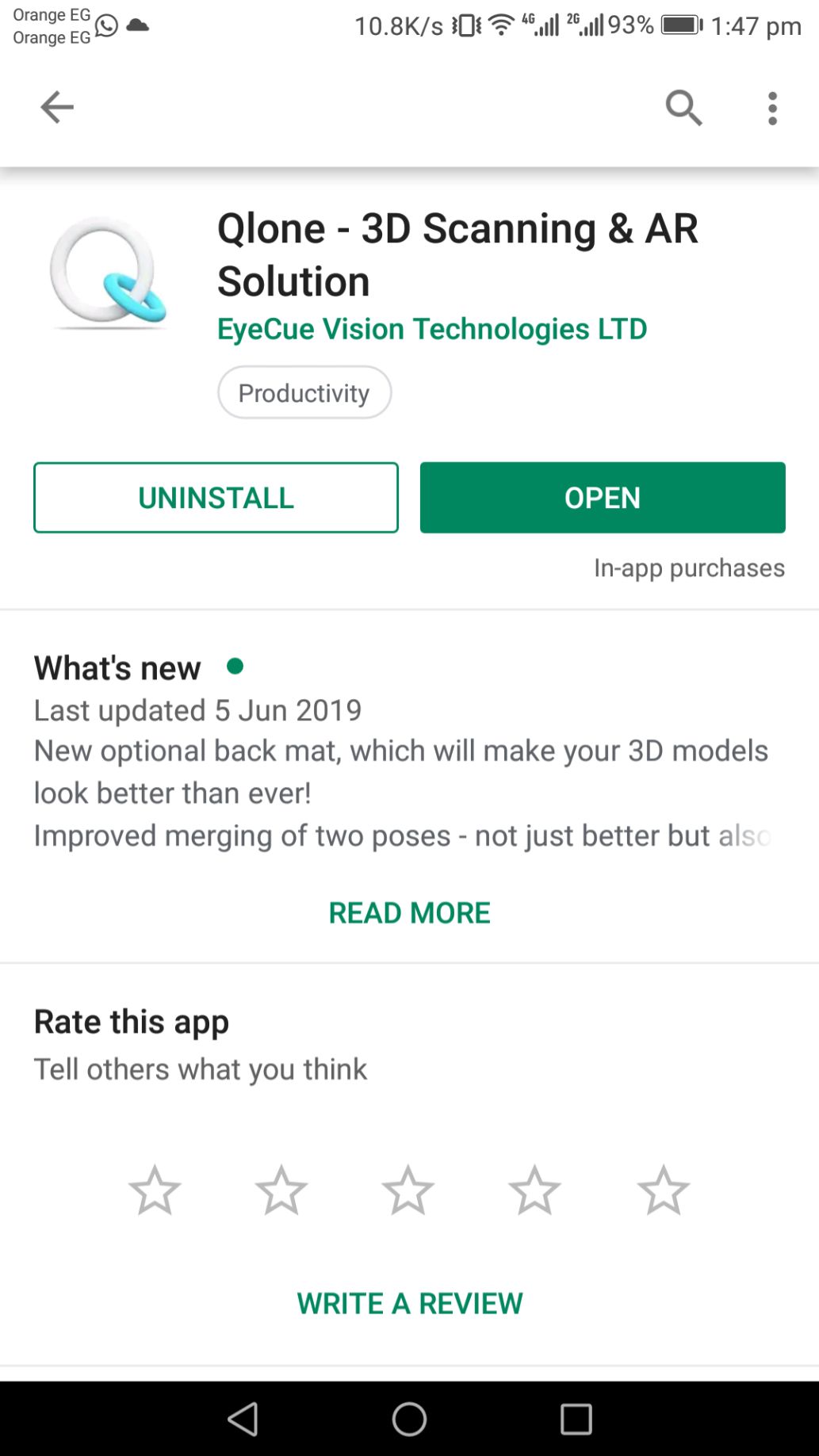Open the three-dot overflow menu
The height and width of the screenshot is (1456, 819).
[772, 108]
